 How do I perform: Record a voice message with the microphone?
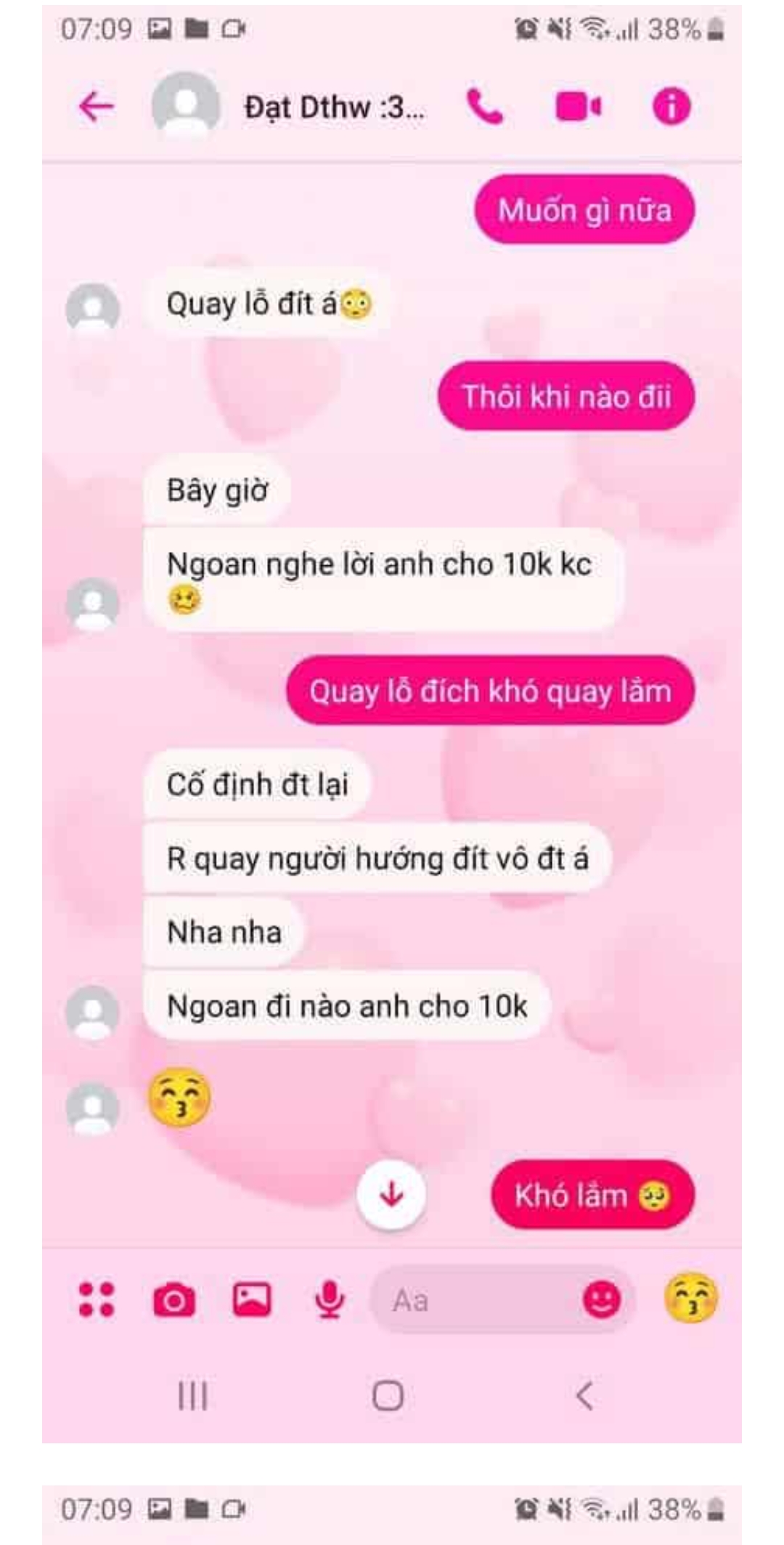tap(329, 1299)
